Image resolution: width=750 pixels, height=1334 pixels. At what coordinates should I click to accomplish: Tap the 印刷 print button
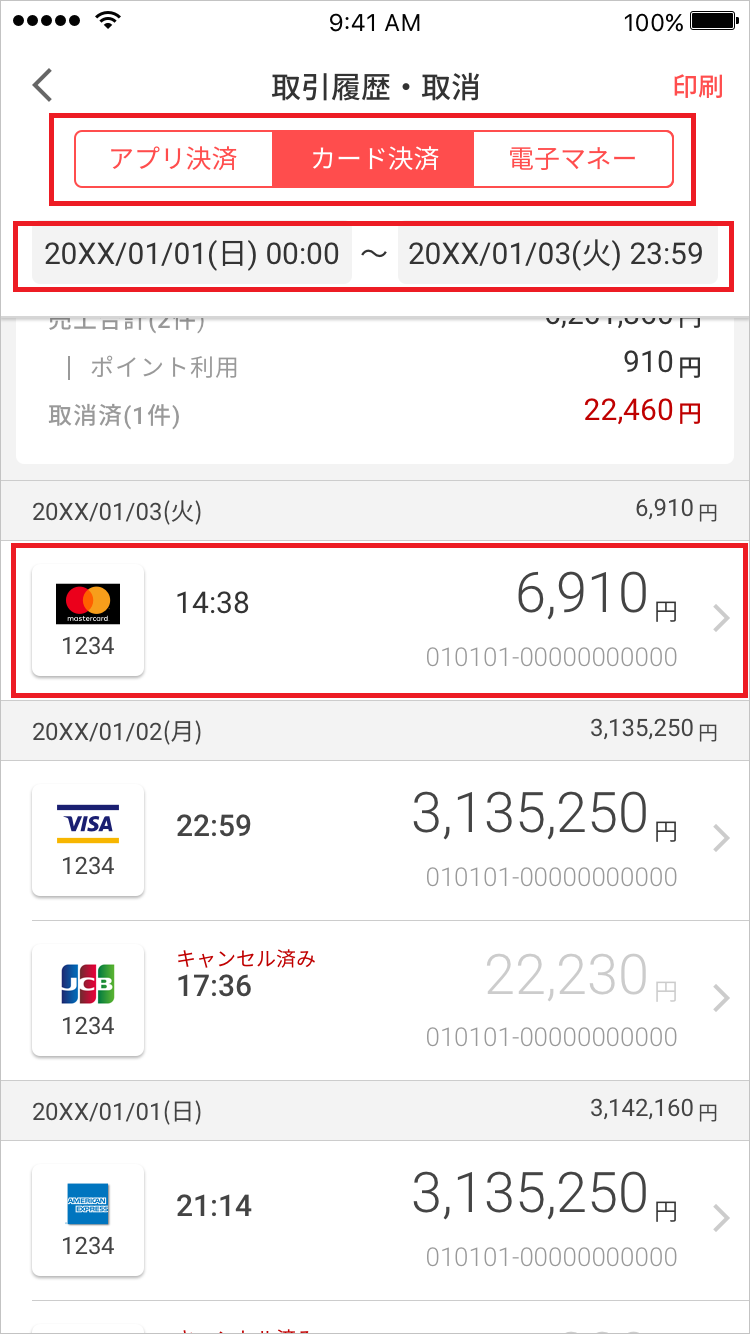coord(697,87)
